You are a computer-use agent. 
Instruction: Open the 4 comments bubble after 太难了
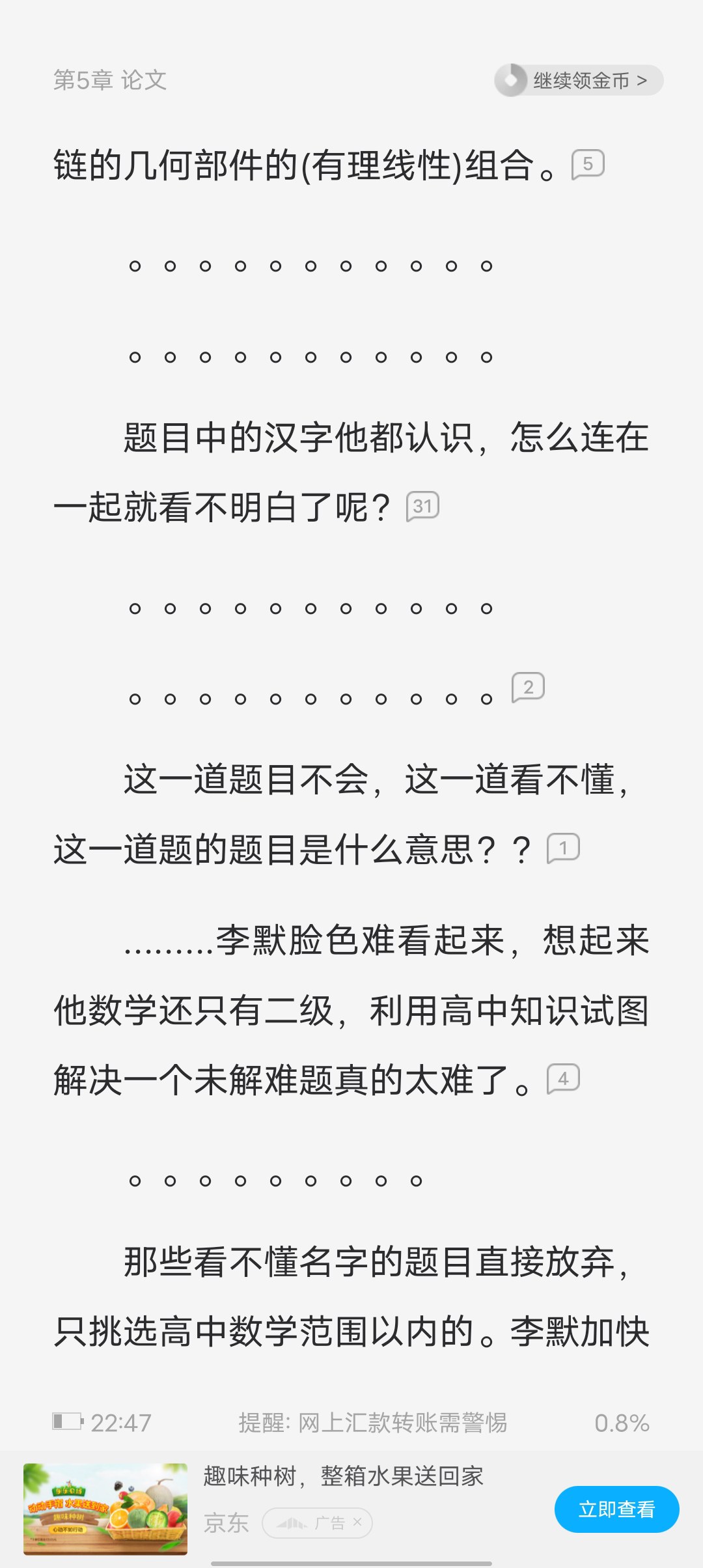point(563,1078)
